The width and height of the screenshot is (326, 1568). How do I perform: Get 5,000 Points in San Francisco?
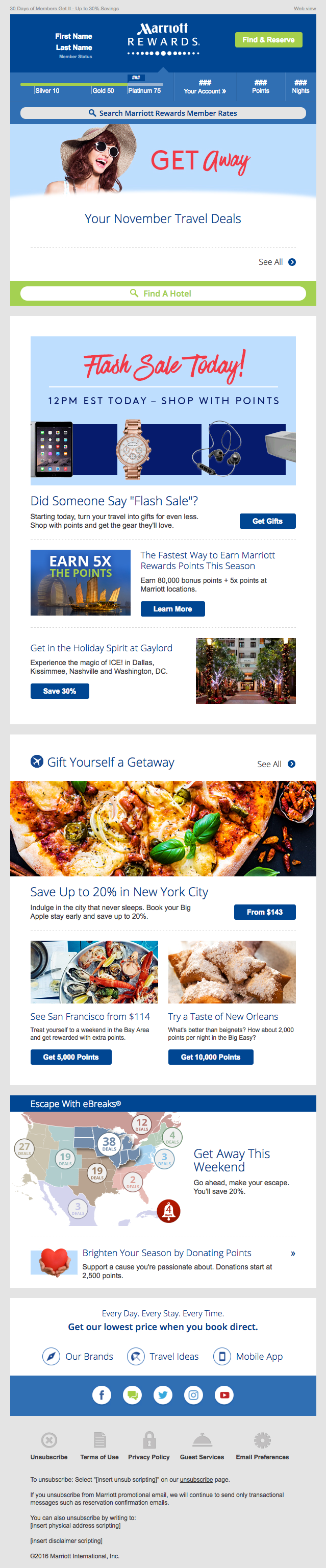click(70, 1057)
